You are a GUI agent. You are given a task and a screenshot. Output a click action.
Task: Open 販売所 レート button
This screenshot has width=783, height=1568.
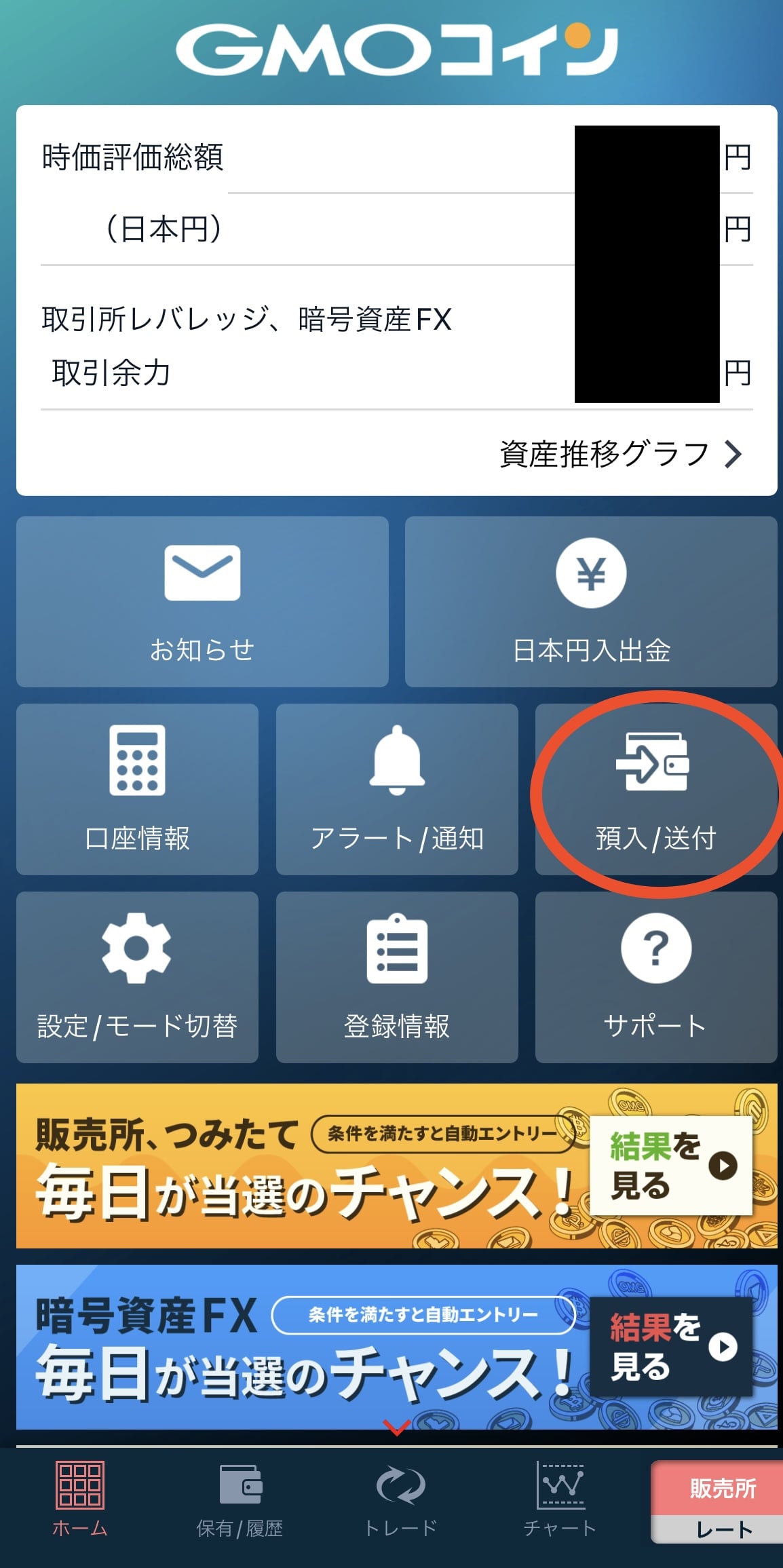pyautogui.click(x=718, y=1502)
